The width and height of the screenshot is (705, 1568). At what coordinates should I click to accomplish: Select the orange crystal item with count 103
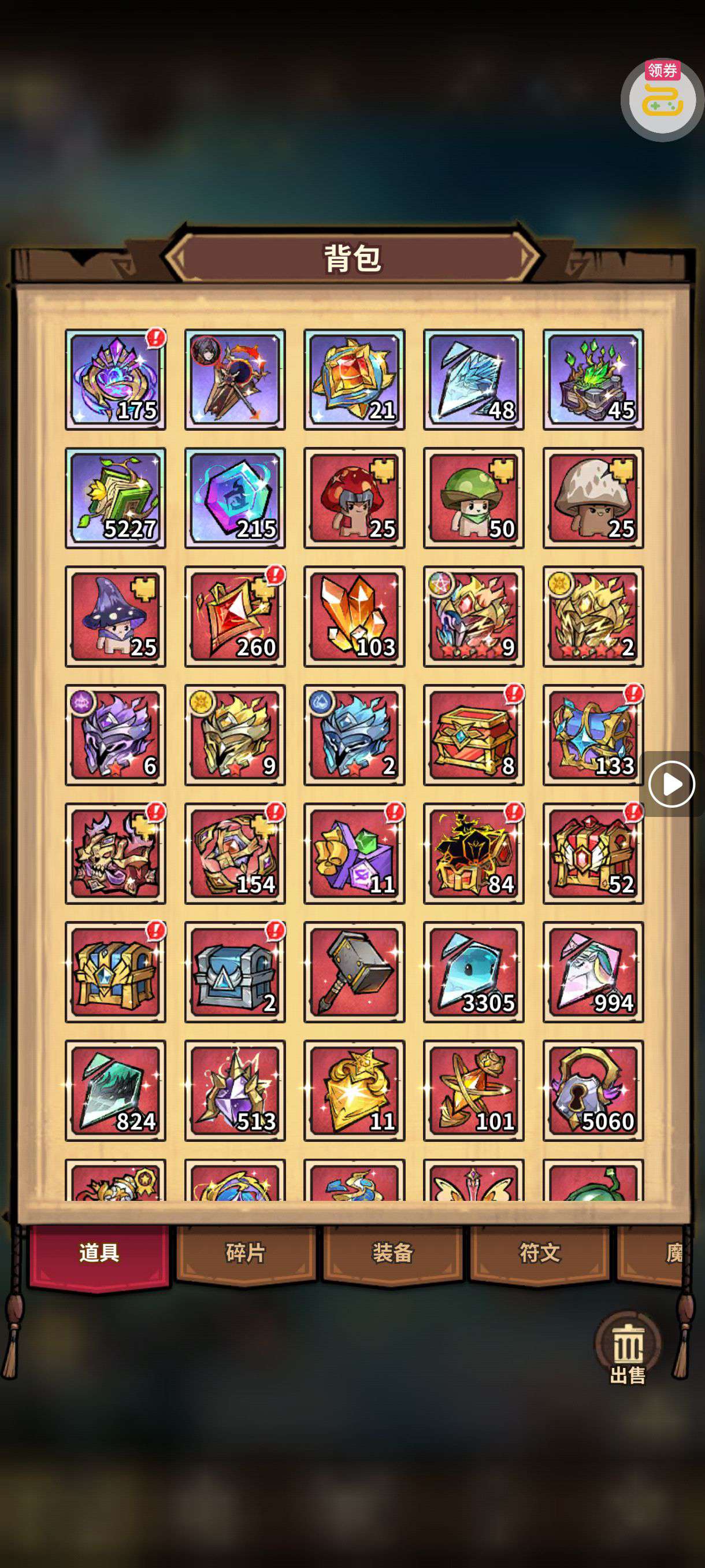coord(354,616)
